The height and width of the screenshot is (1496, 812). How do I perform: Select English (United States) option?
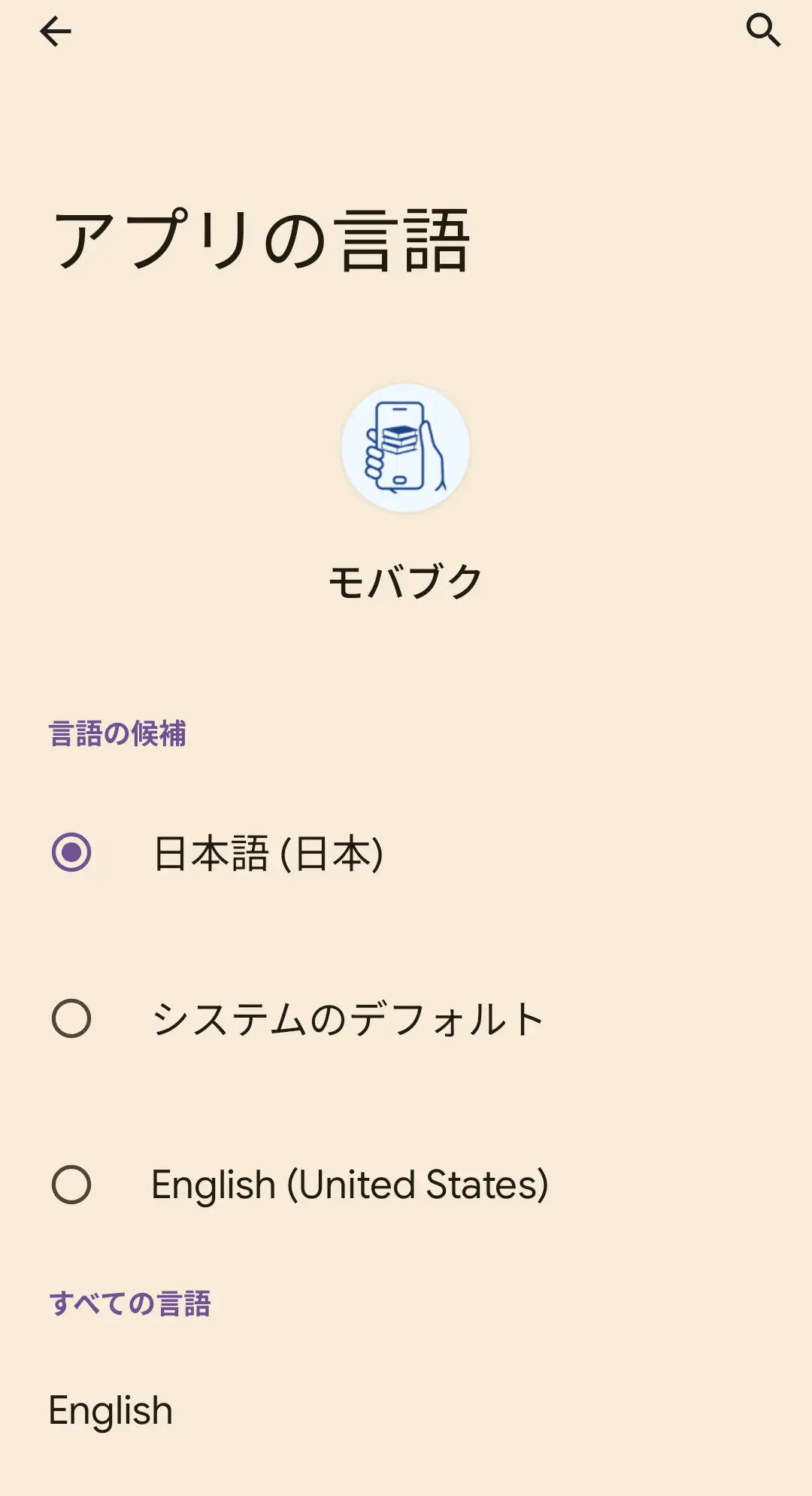tap(406, 1185)
